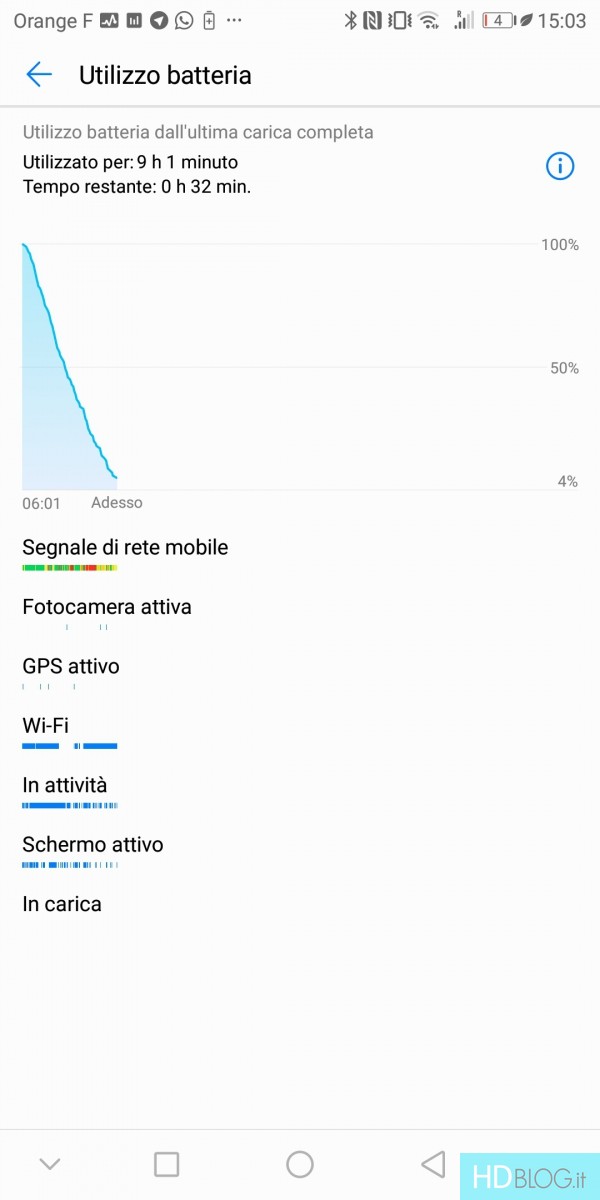
Task: Go to the home screen
Action: click(300, 1164)
